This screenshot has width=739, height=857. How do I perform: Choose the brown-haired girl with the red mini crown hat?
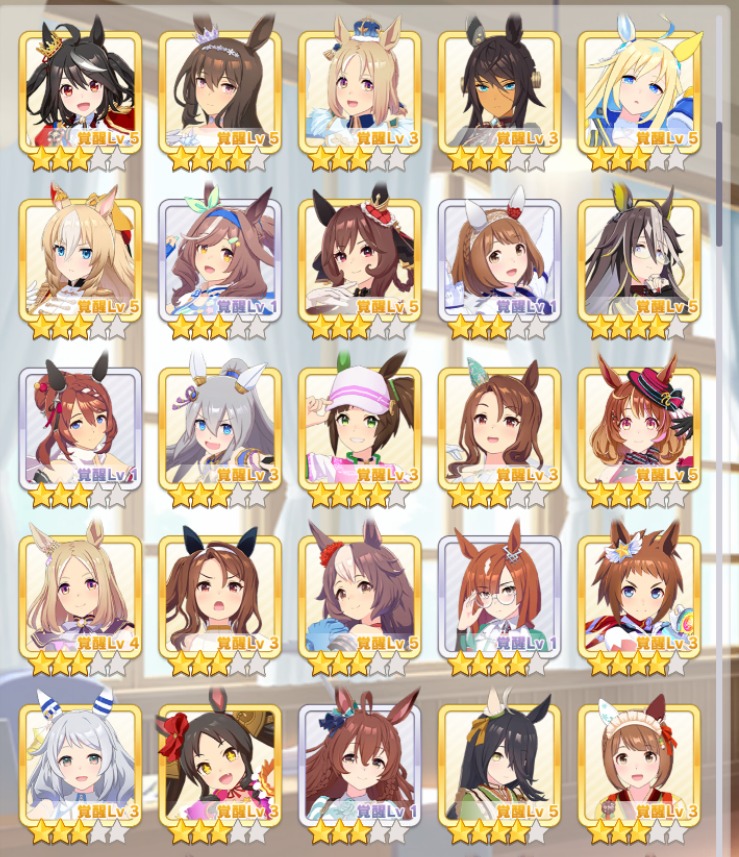[x=360, y=260]
